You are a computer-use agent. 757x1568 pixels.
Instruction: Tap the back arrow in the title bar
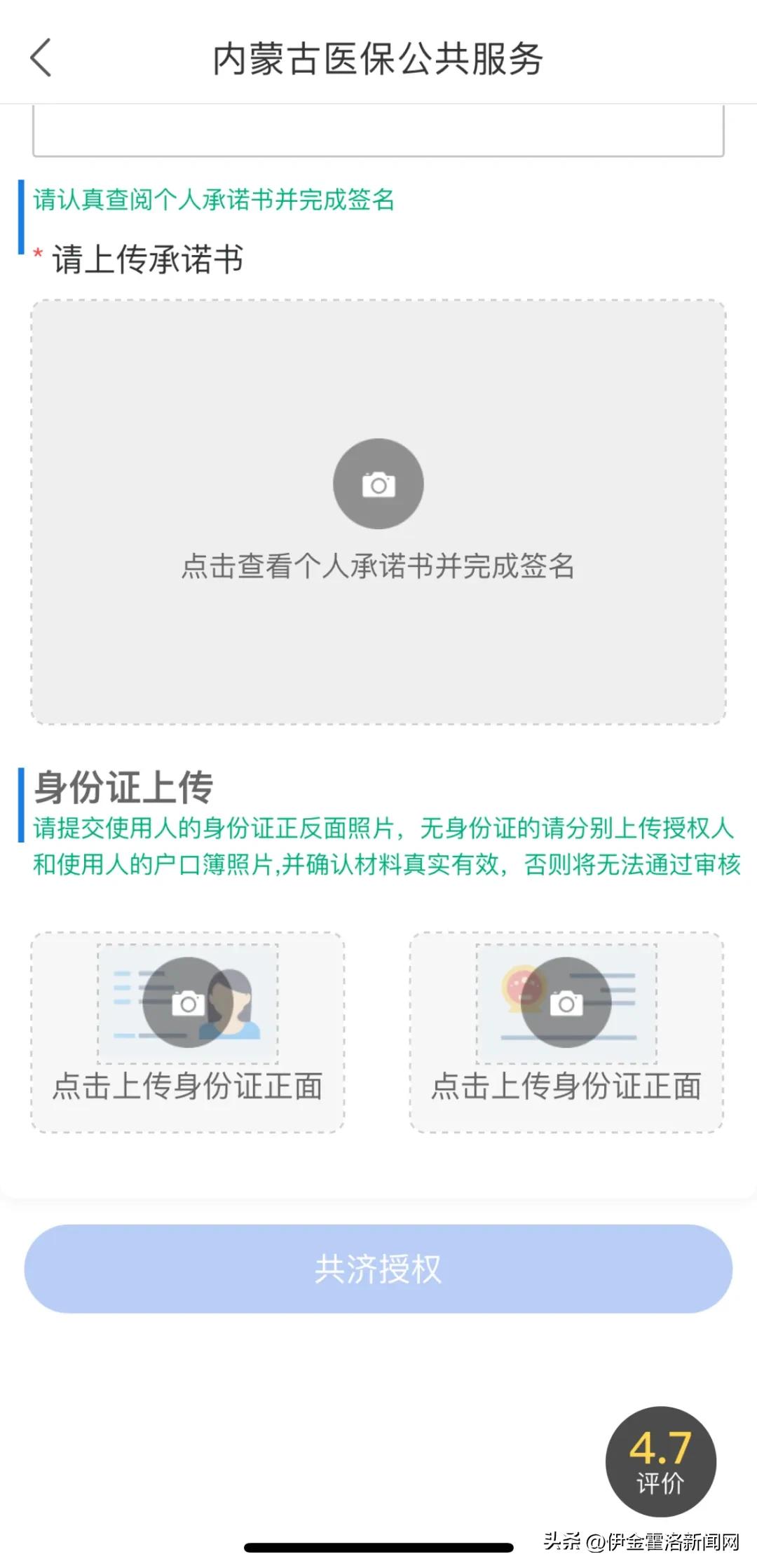[41, 59]
